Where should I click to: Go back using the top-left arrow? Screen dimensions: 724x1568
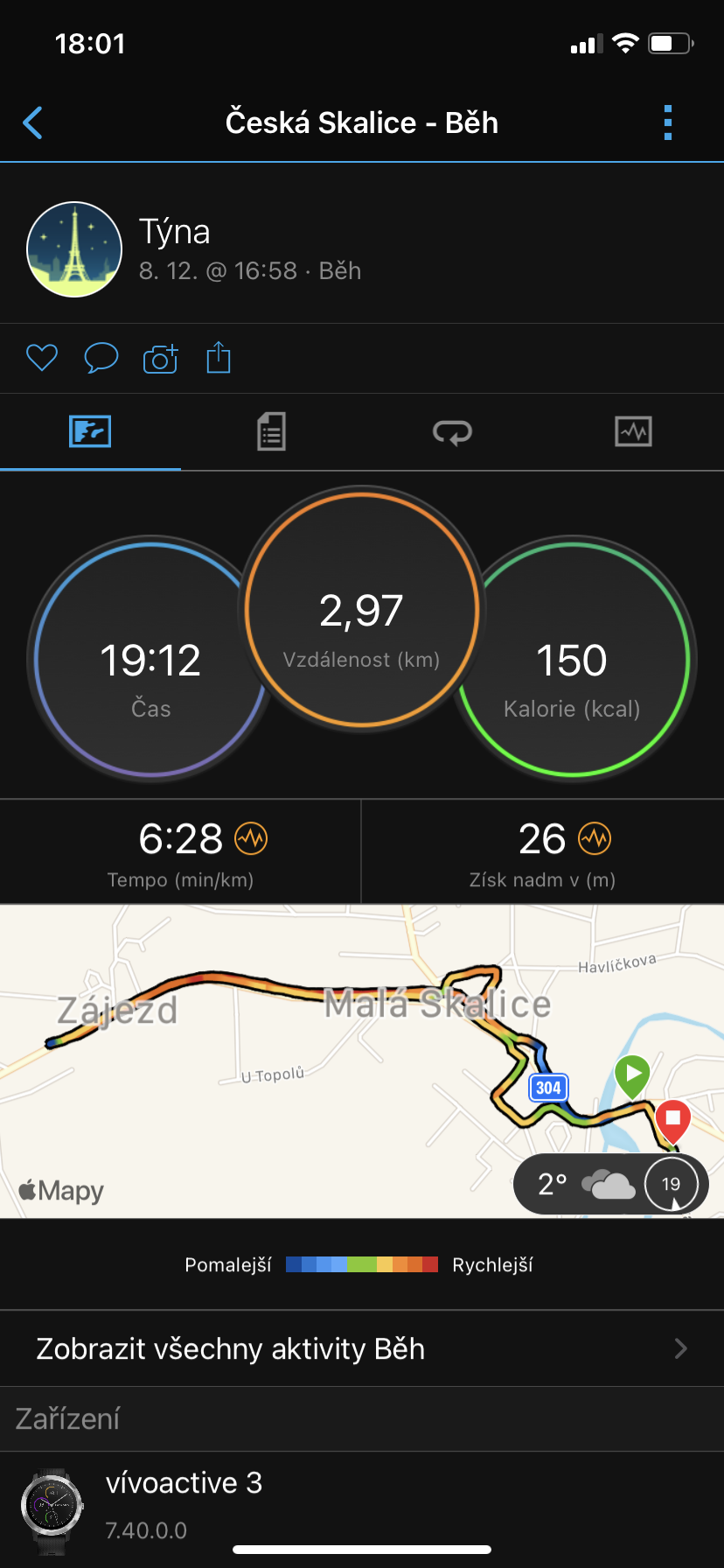point(33,123)
